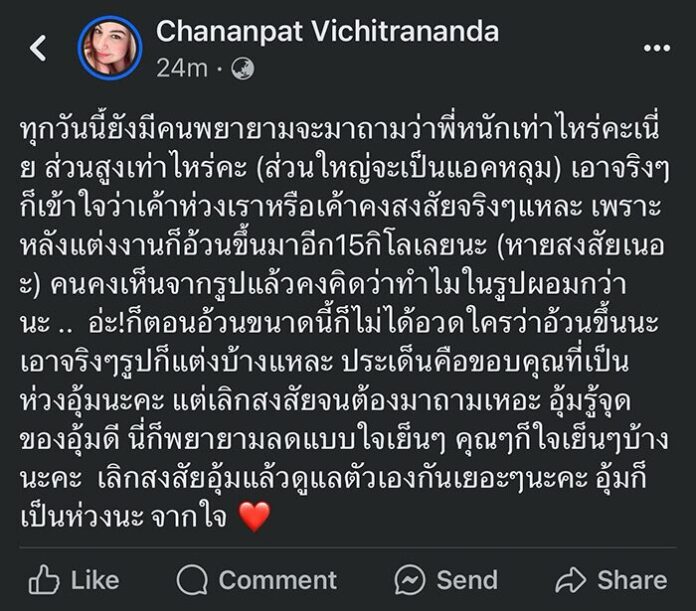Go back using the back arrow
Viewport: 696px width, 611px height.
(x=38, y=47)
